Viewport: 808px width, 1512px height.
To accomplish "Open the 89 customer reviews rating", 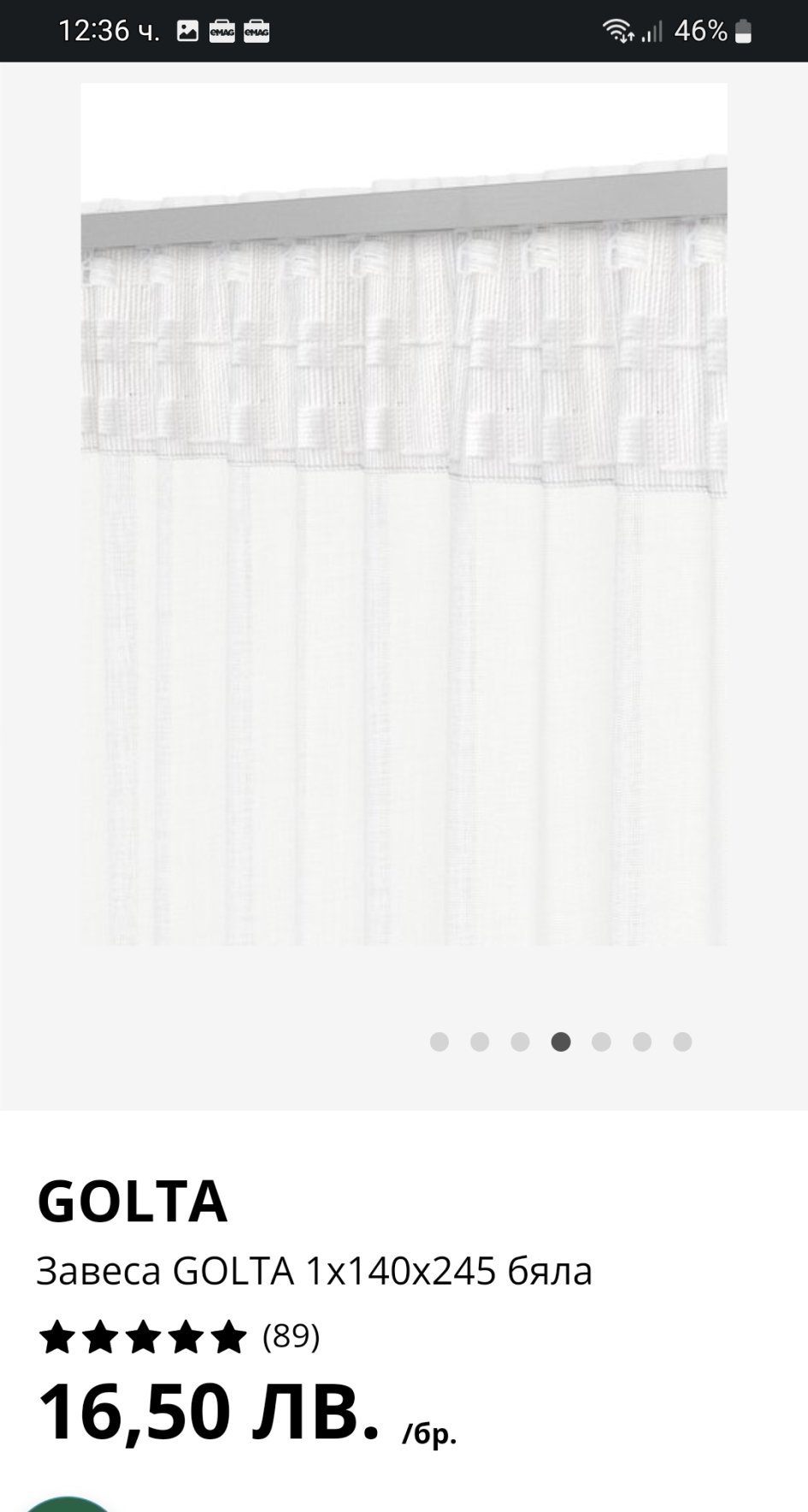I will (180, 1336).
